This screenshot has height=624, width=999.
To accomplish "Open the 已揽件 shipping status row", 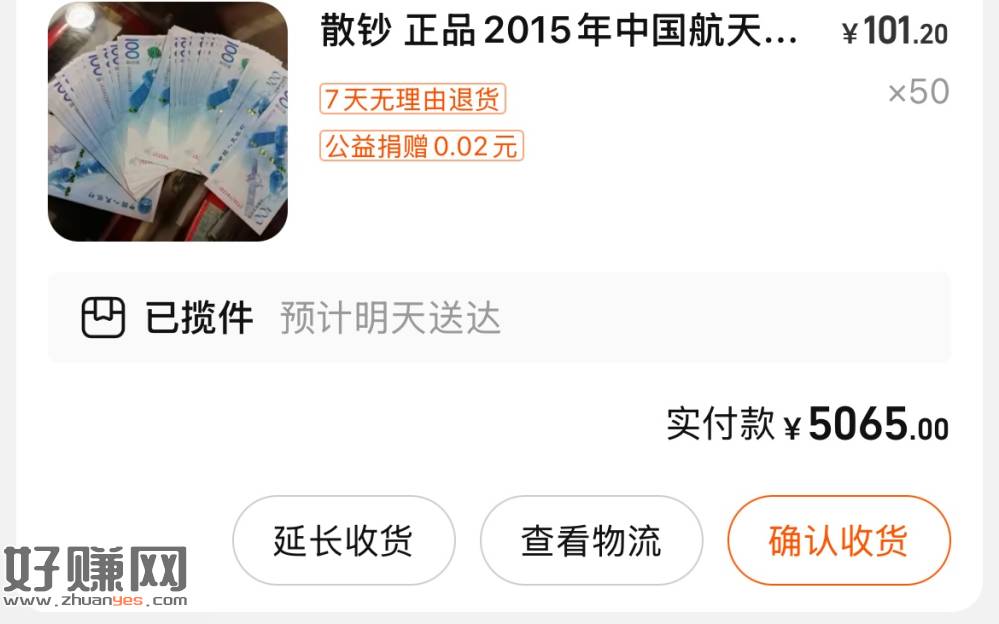I will 498,319.
